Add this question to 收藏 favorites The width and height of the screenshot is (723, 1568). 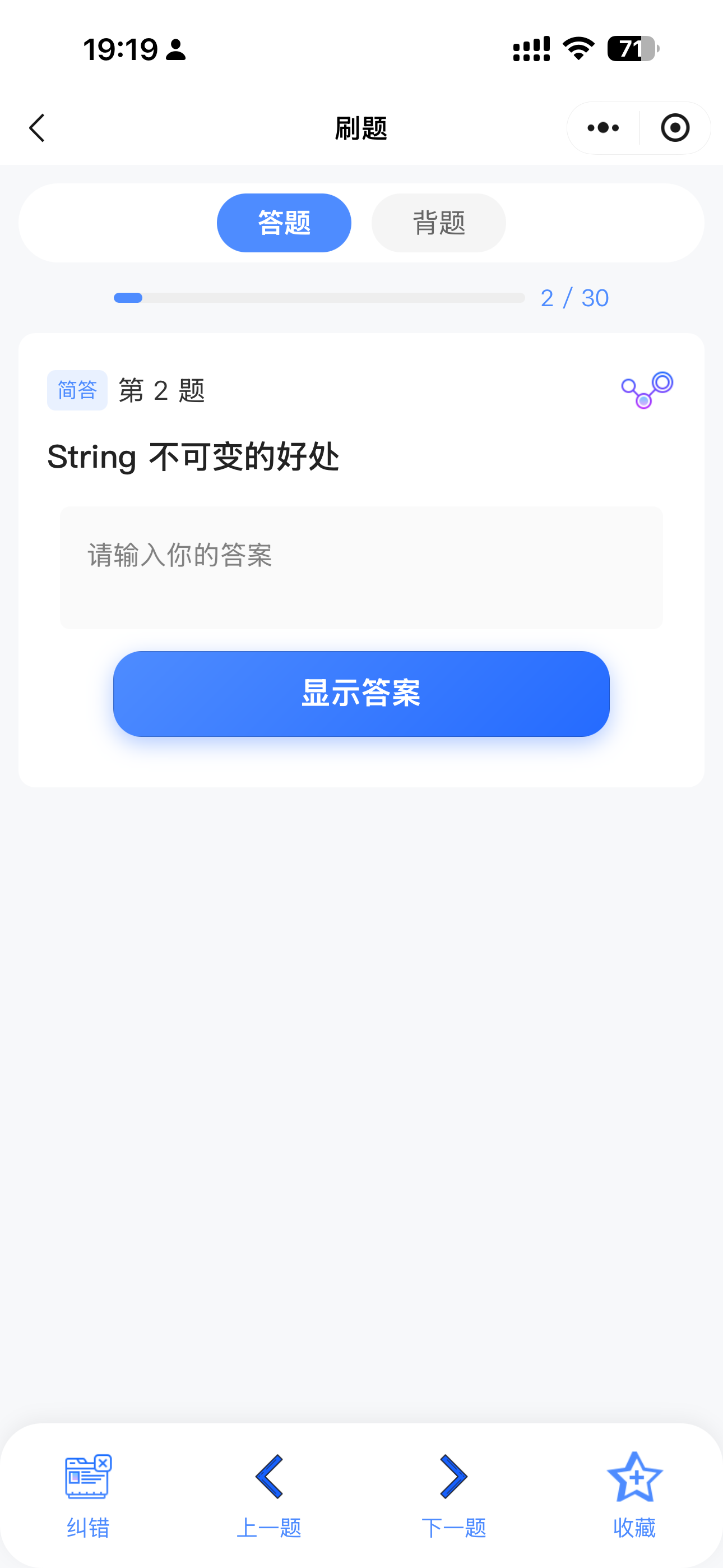point(634,1491)
